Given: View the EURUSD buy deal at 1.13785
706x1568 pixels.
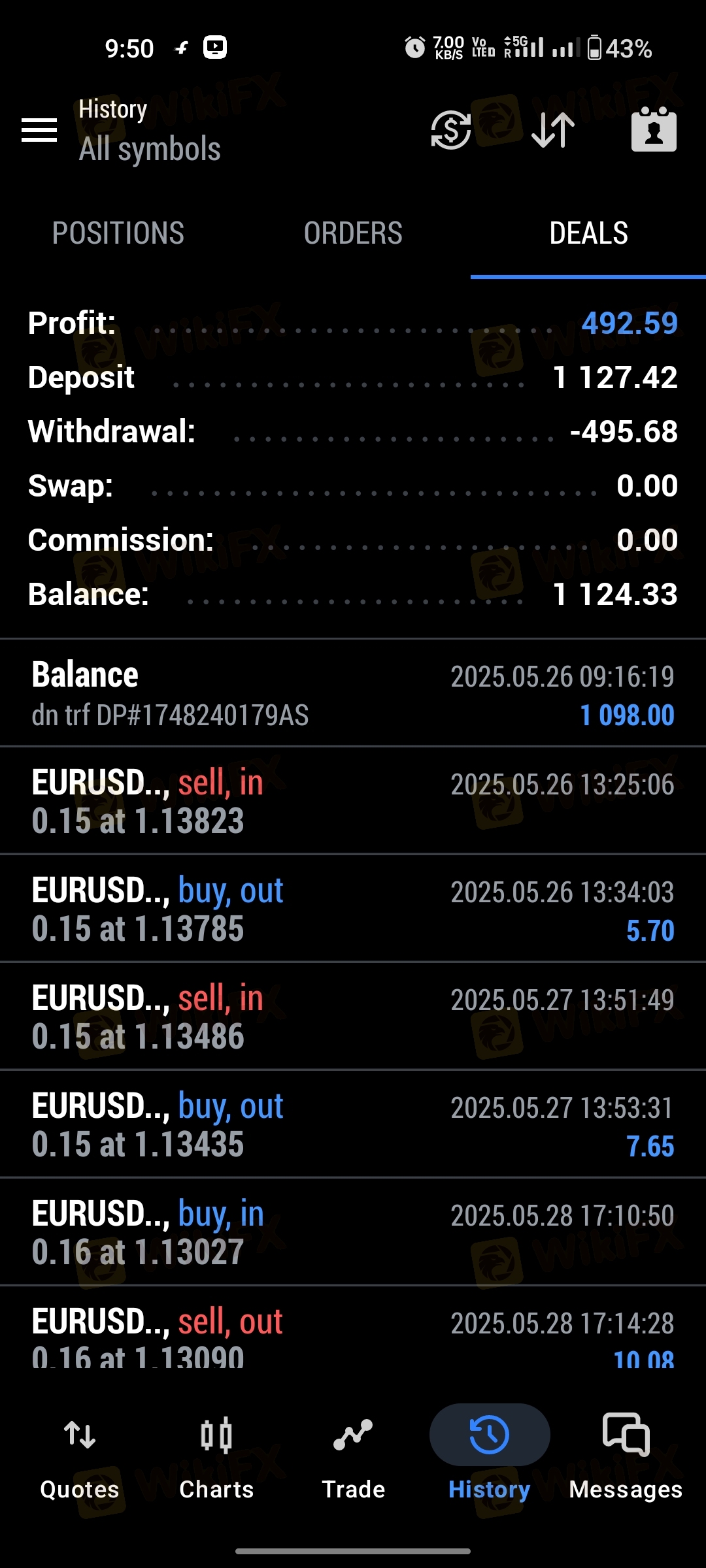Looking at the screenshot, I should pyautogui.click(x=353, y=909).
